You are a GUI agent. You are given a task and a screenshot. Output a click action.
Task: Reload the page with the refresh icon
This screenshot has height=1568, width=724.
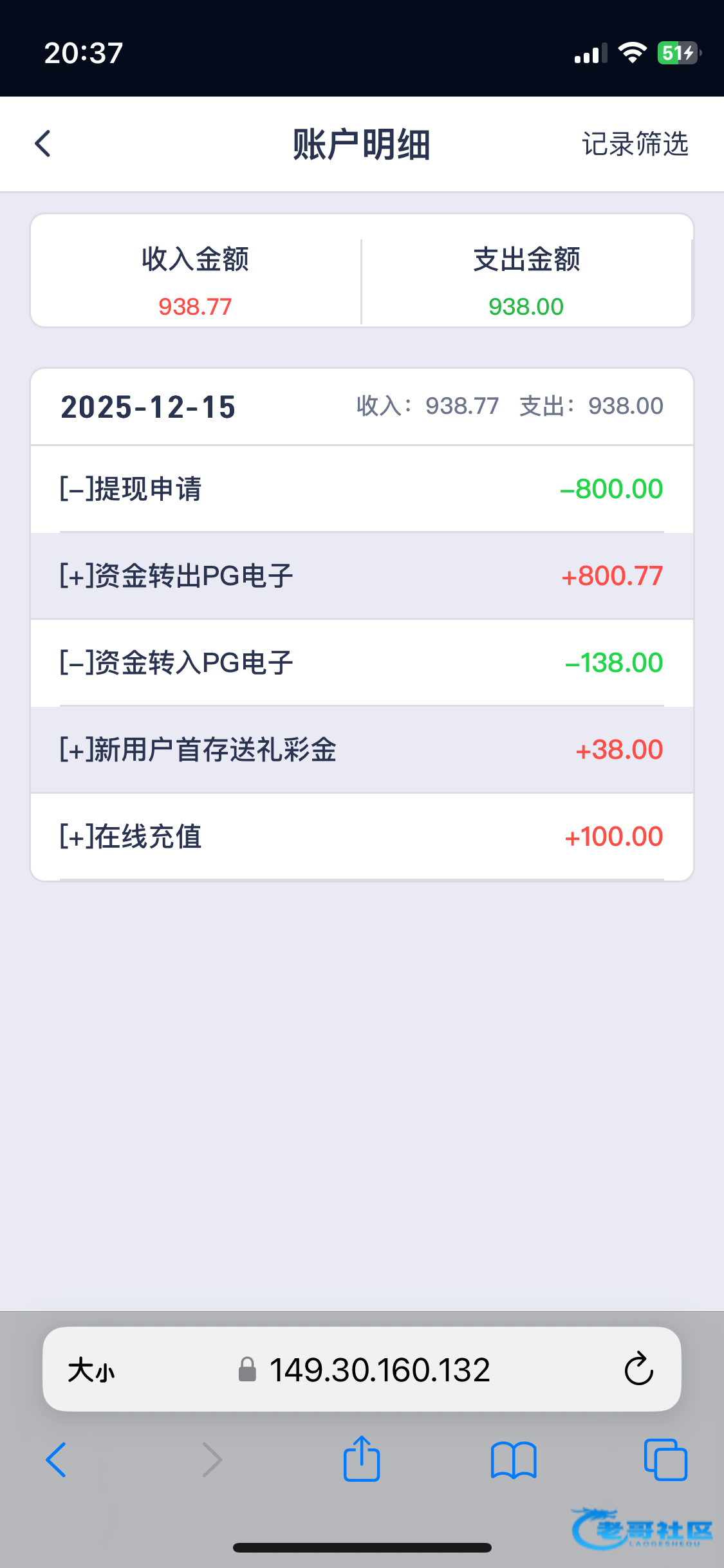(638, 1369)
